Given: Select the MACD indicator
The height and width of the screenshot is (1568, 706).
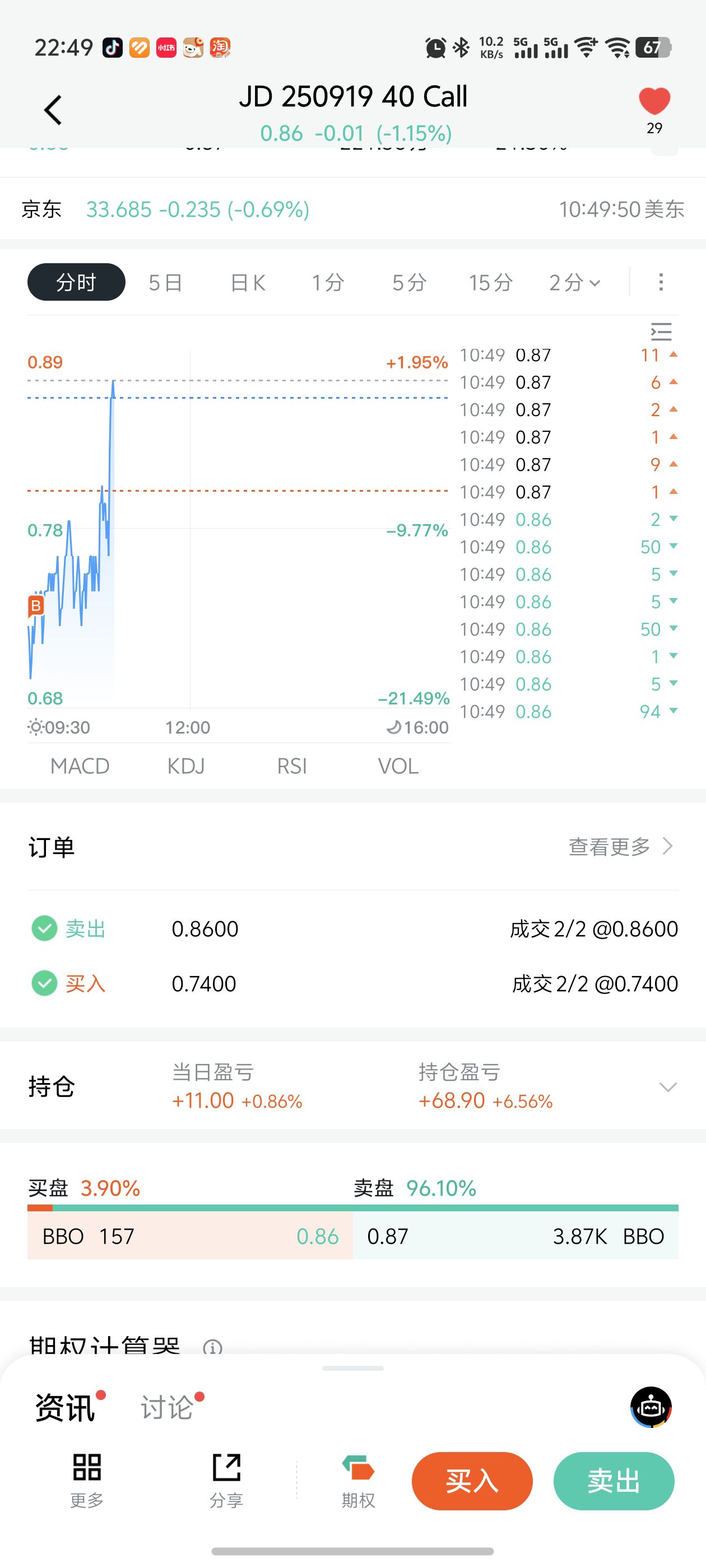Looking at the screenshot, I should (x=80, y=766).
